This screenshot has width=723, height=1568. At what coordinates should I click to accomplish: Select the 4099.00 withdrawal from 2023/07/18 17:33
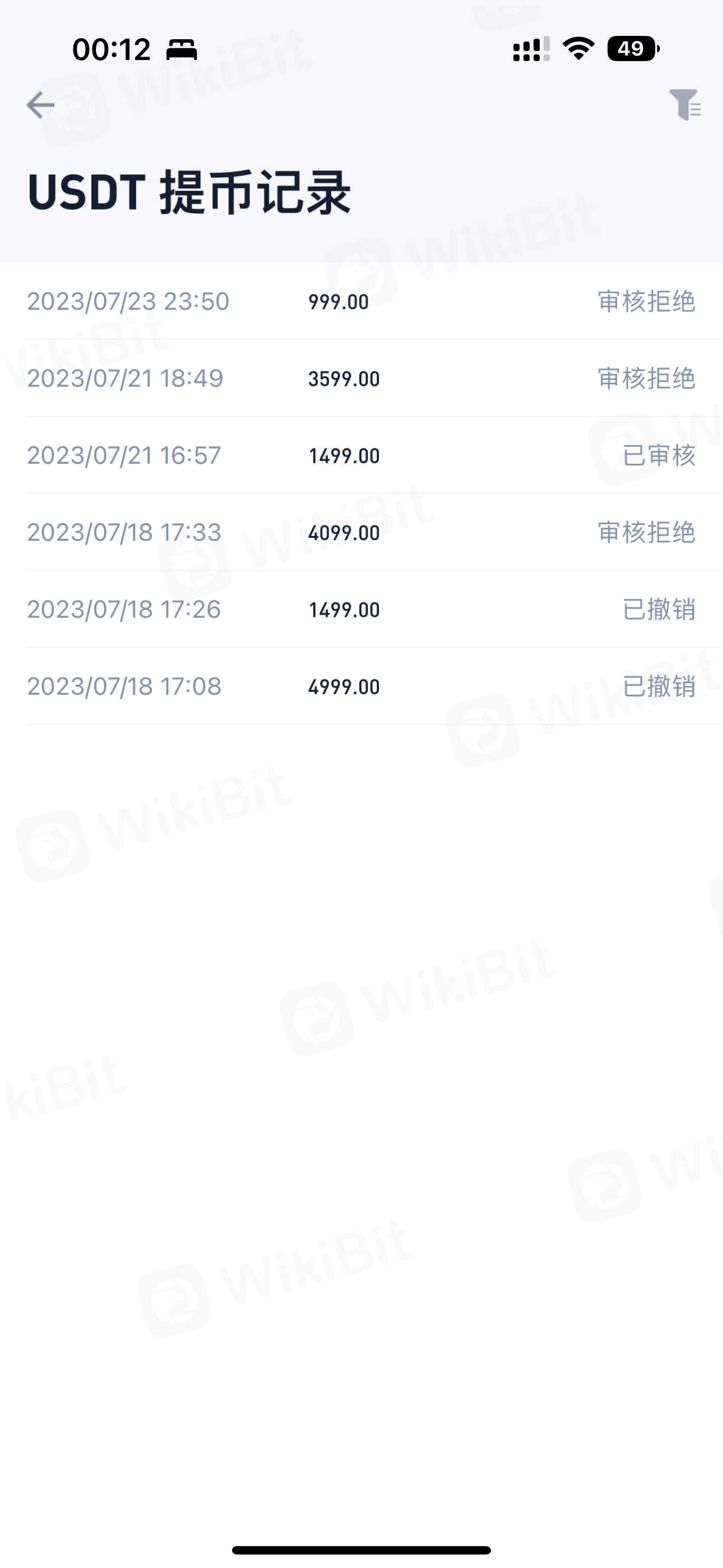tap(361, 533)
